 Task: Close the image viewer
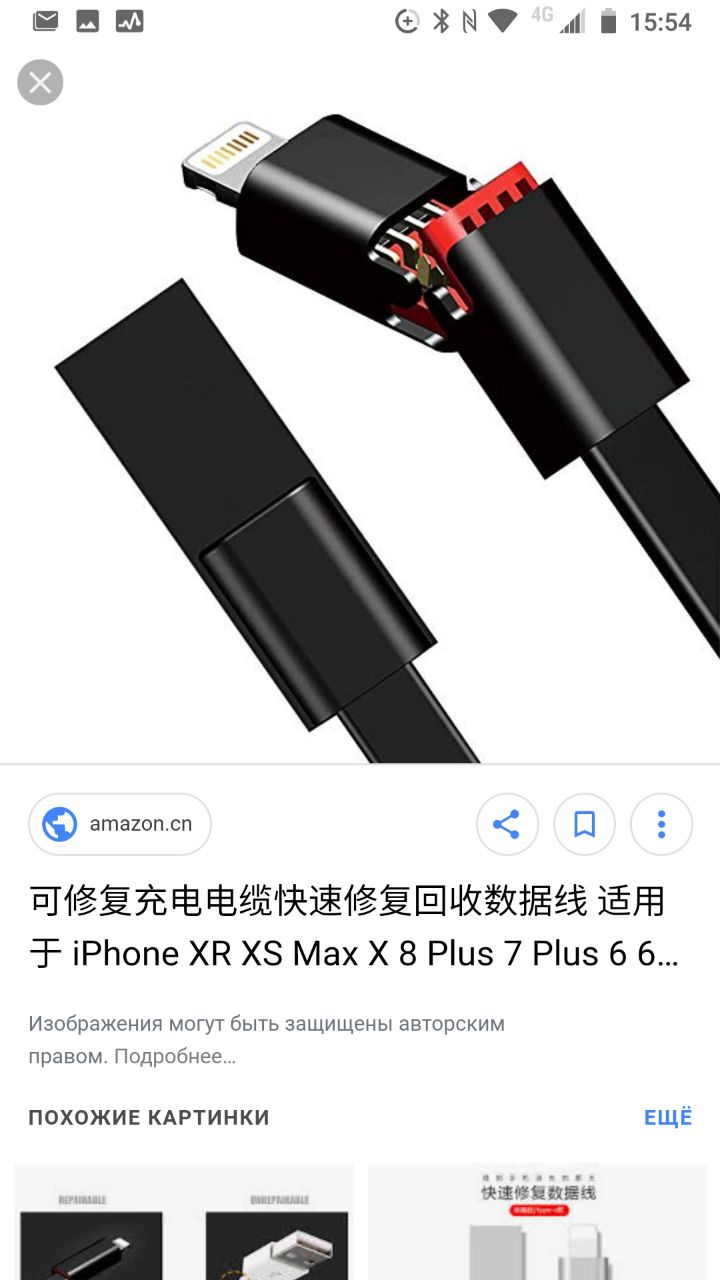point(40,82)
